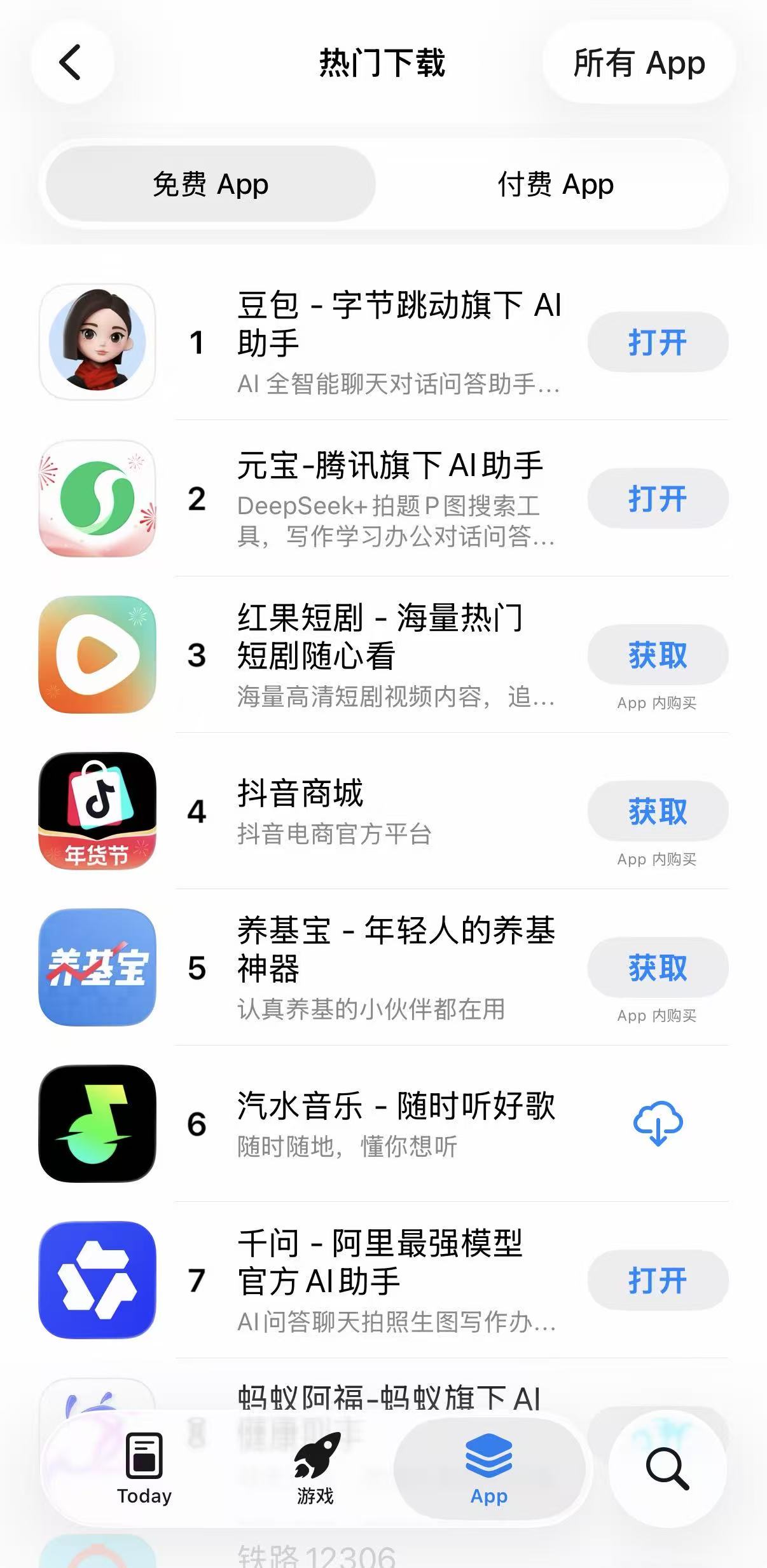
Task: Open the 豆包 app icon
Action: tap(97, 341)
